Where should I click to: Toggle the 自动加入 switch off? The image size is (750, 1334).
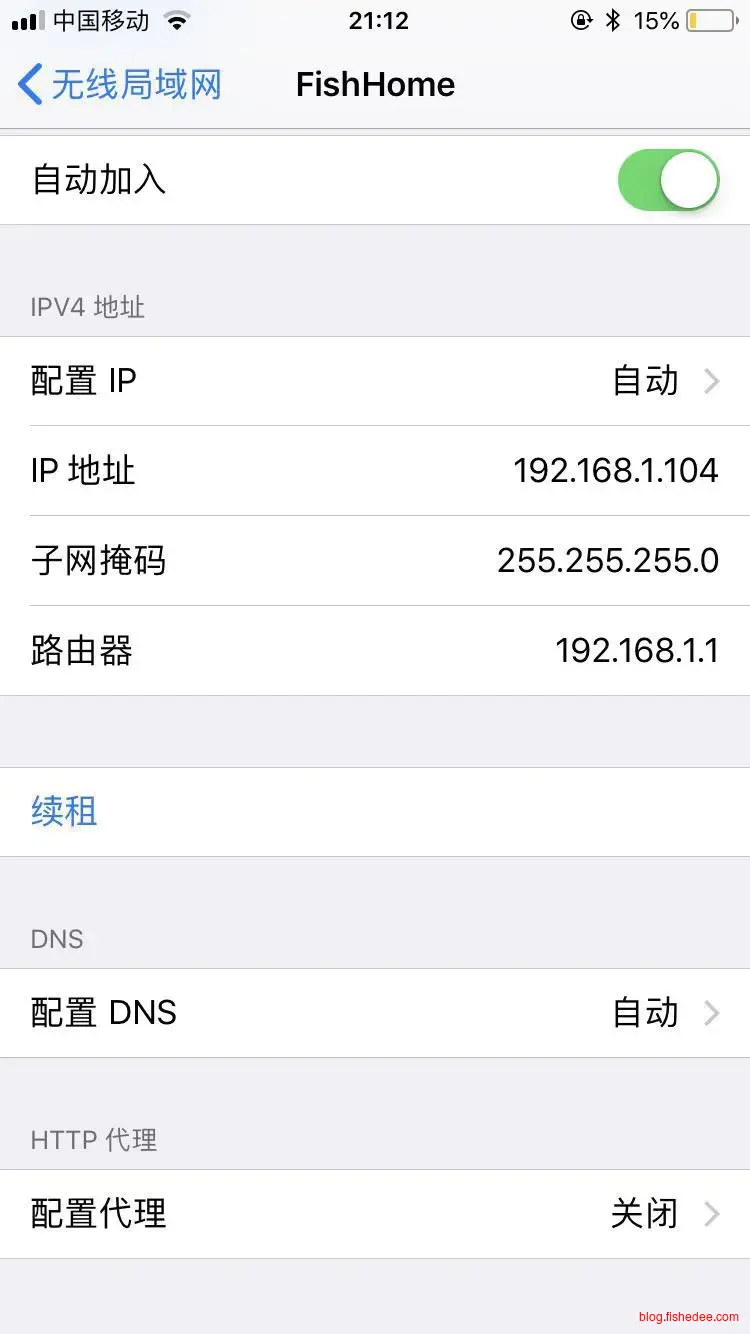(668, 180)
